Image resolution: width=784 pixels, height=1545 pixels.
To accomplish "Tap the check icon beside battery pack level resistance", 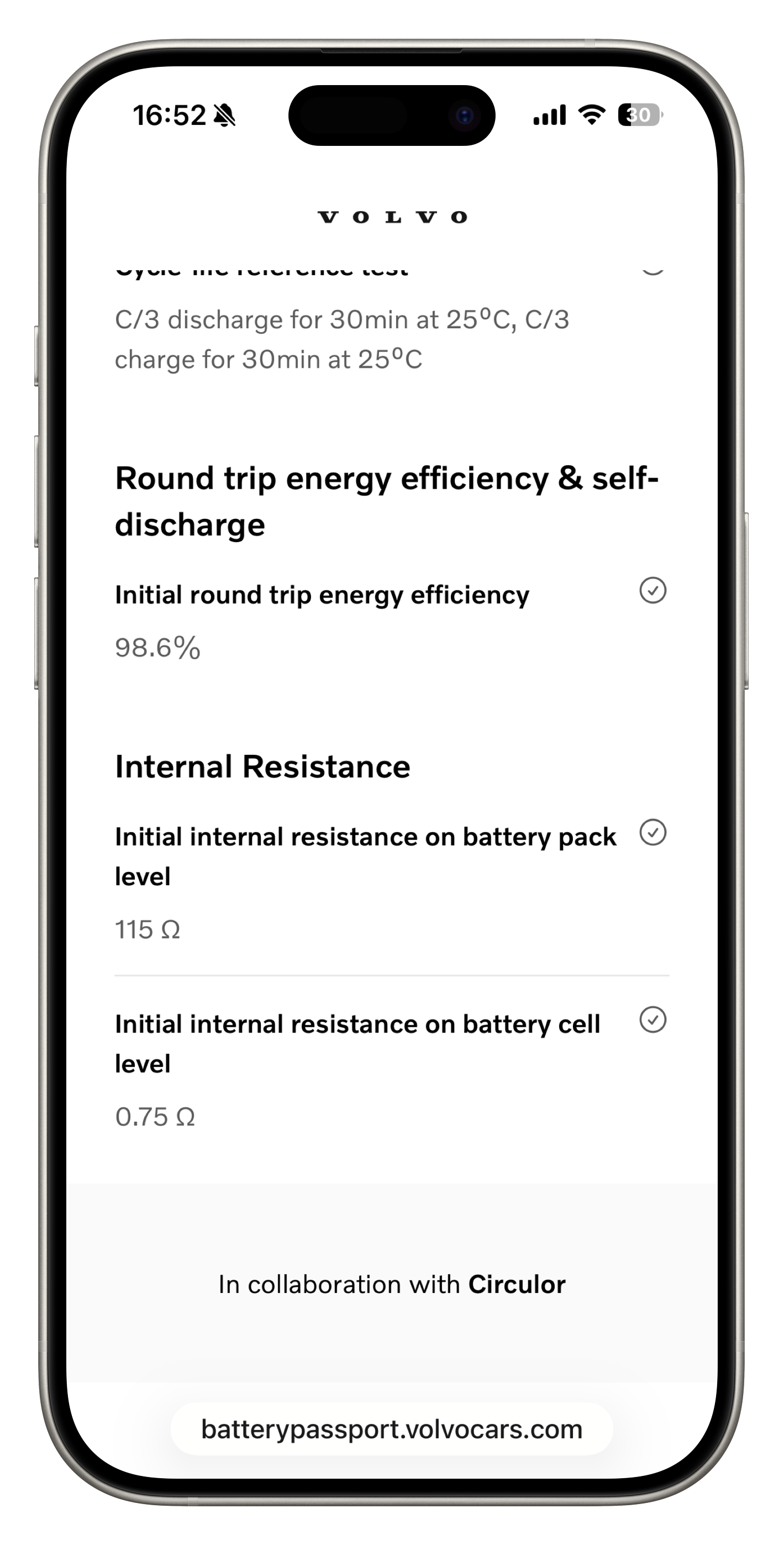I will (653, 833).
